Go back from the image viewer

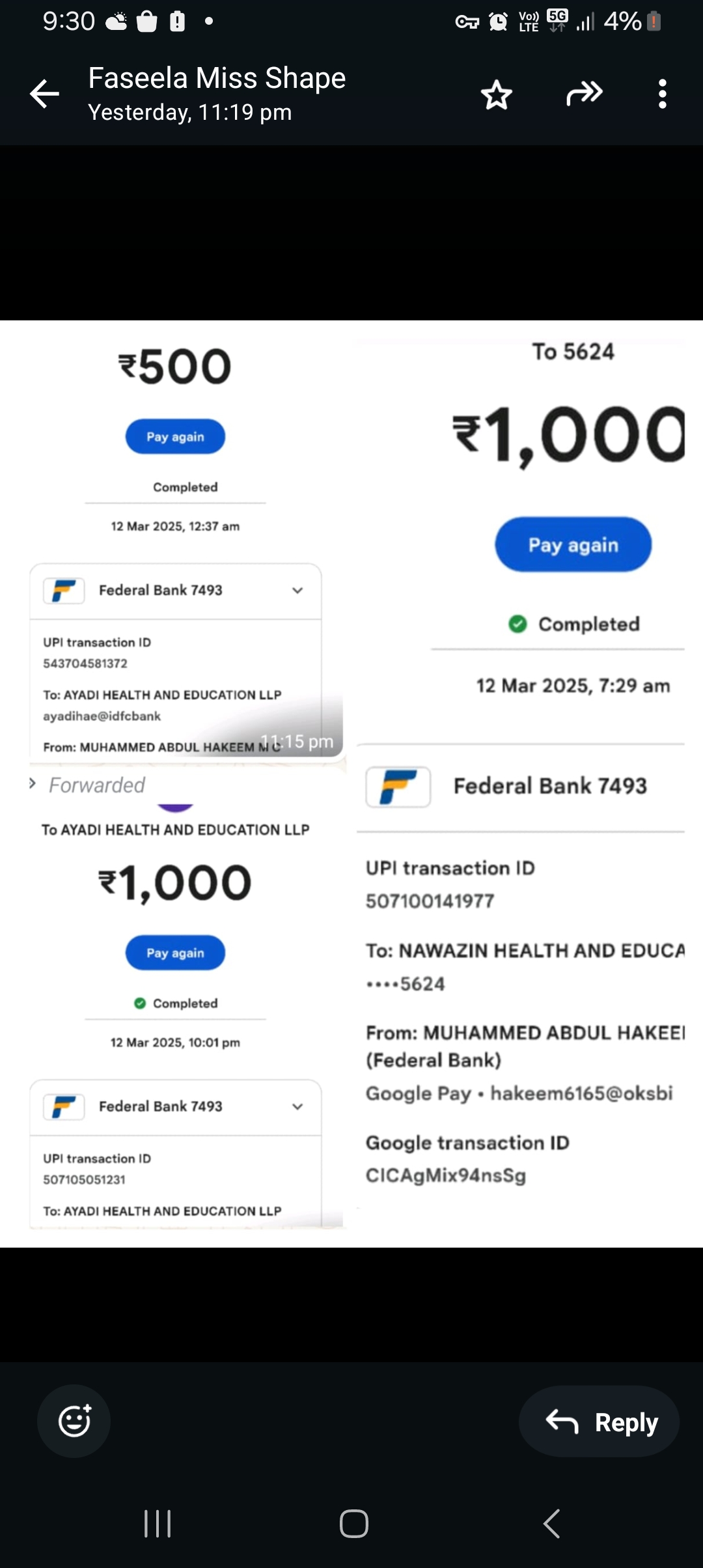coord(44,94)
